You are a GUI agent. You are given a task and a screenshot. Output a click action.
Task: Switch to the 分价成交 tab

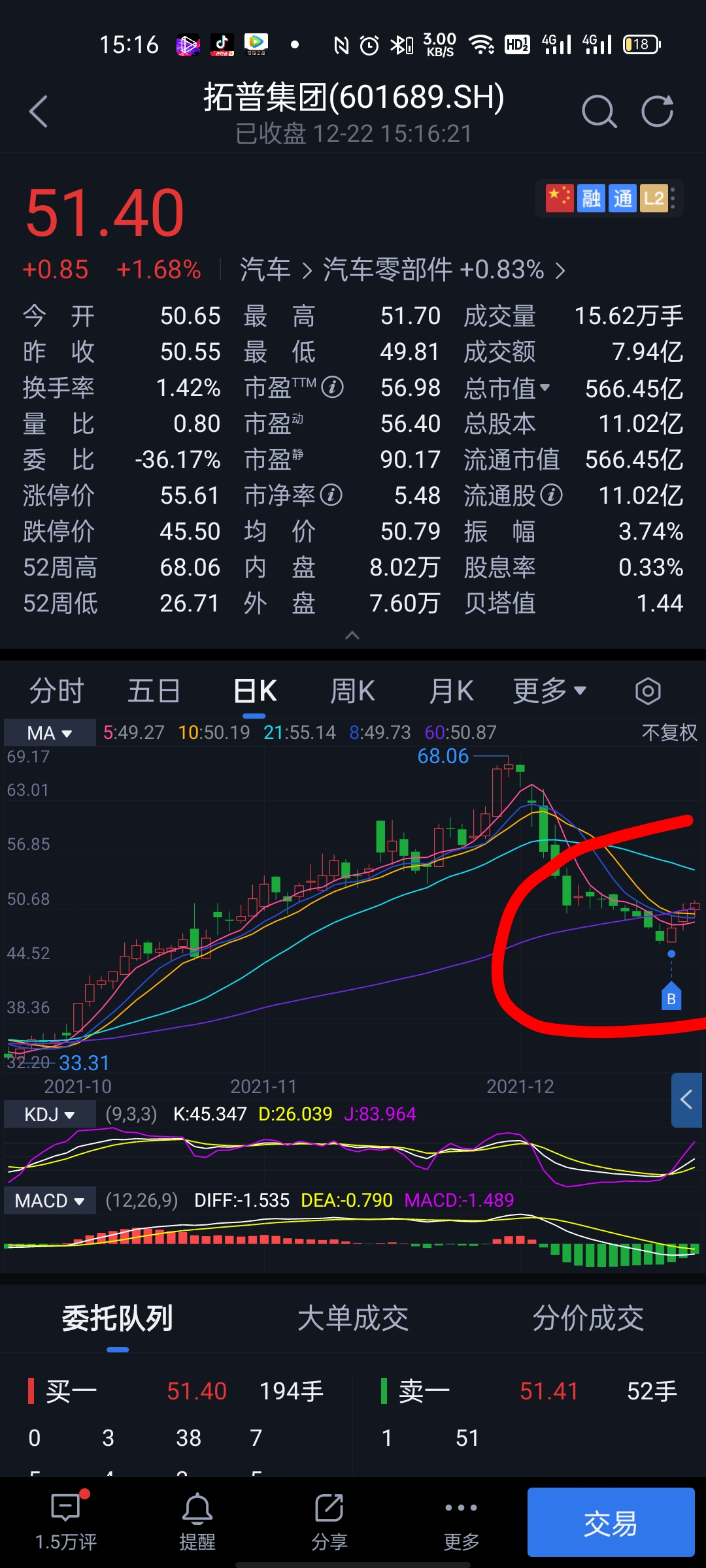coord(588,1318)
